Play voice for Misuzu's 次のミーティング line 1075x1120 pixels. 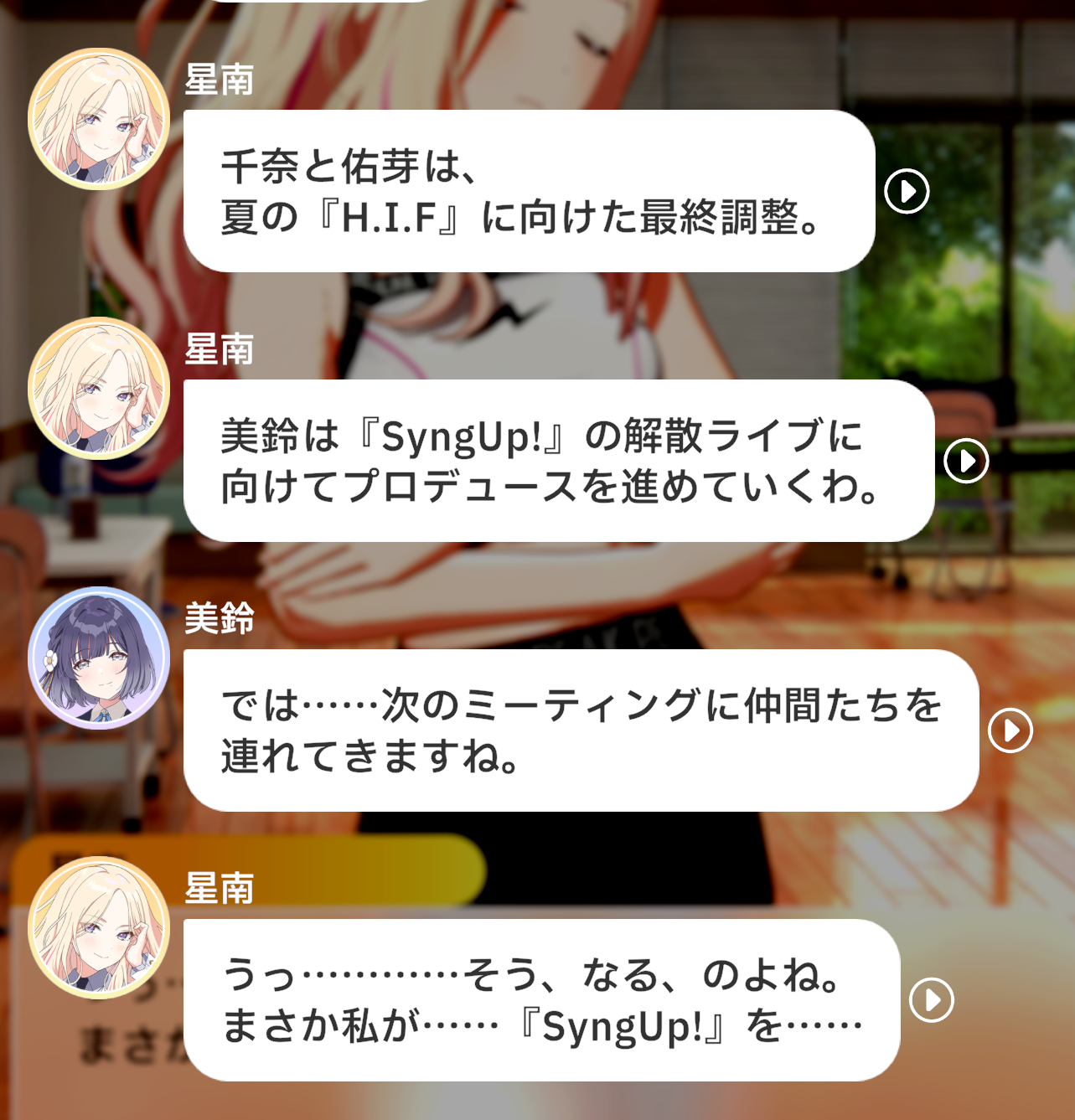[1010, 730]
